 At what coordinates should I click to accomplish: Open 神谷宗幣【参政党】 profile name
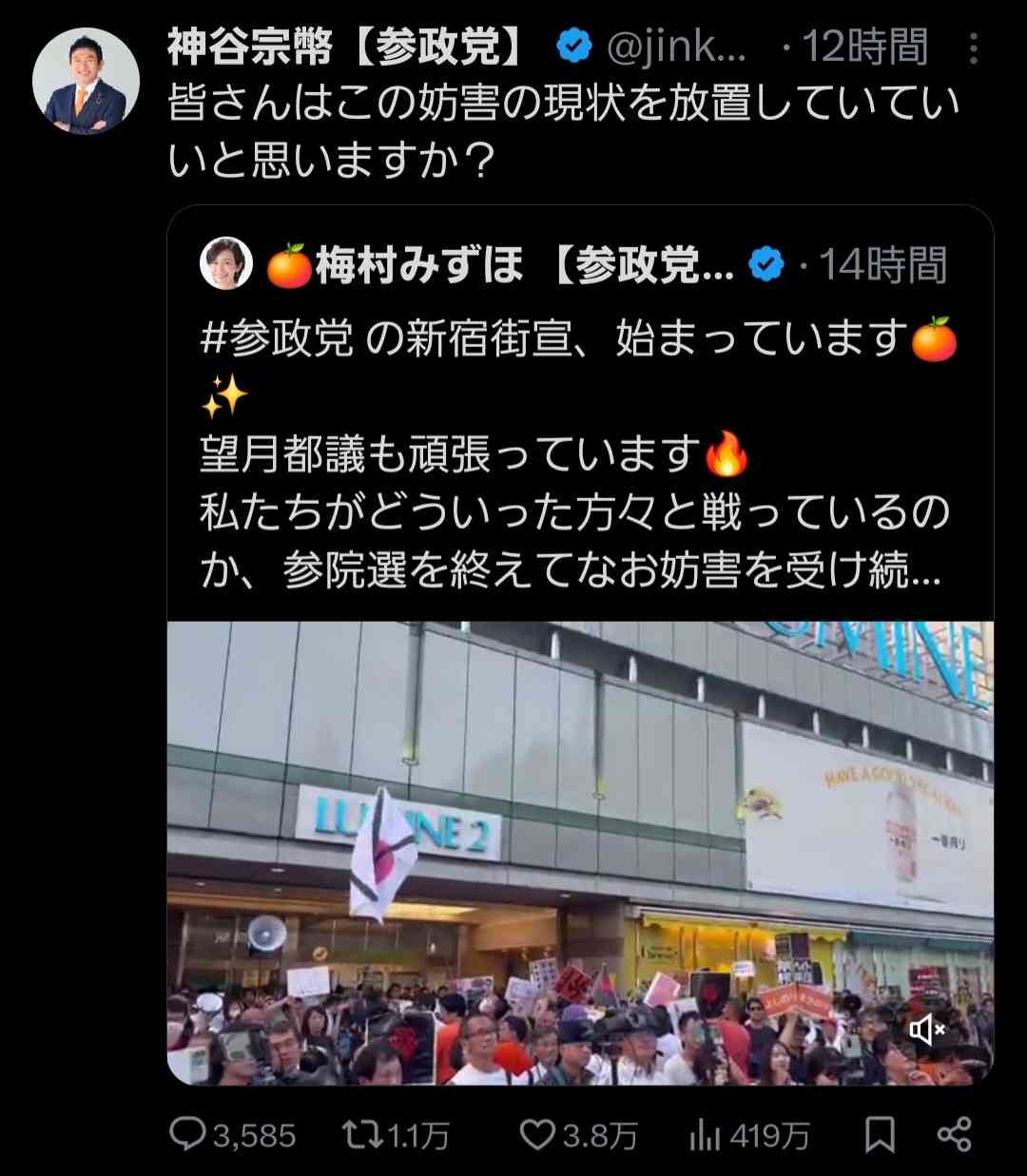(347, 48)
